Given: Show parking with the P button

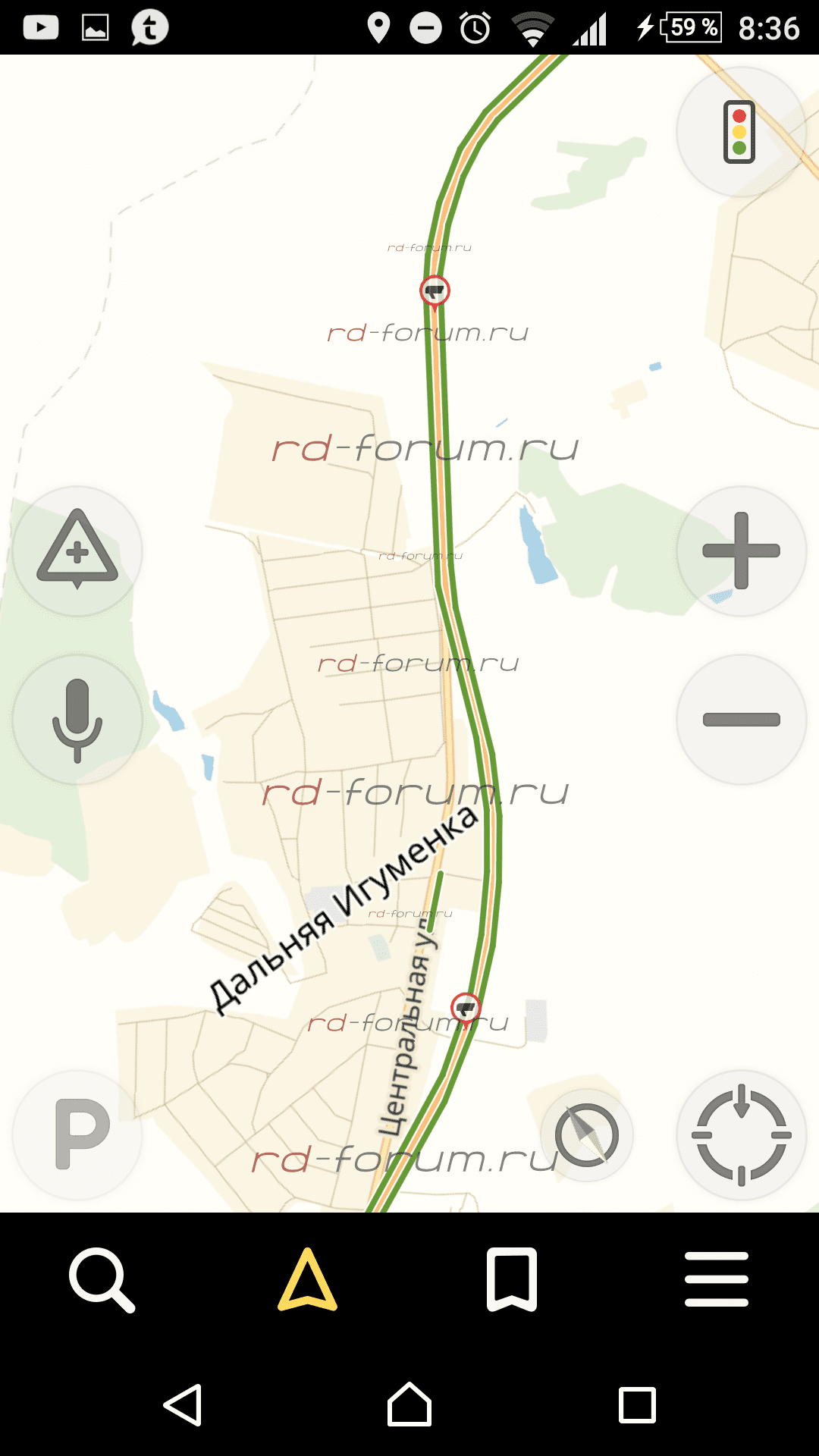Looking at the screenshot, I should tap(79, 1134).
